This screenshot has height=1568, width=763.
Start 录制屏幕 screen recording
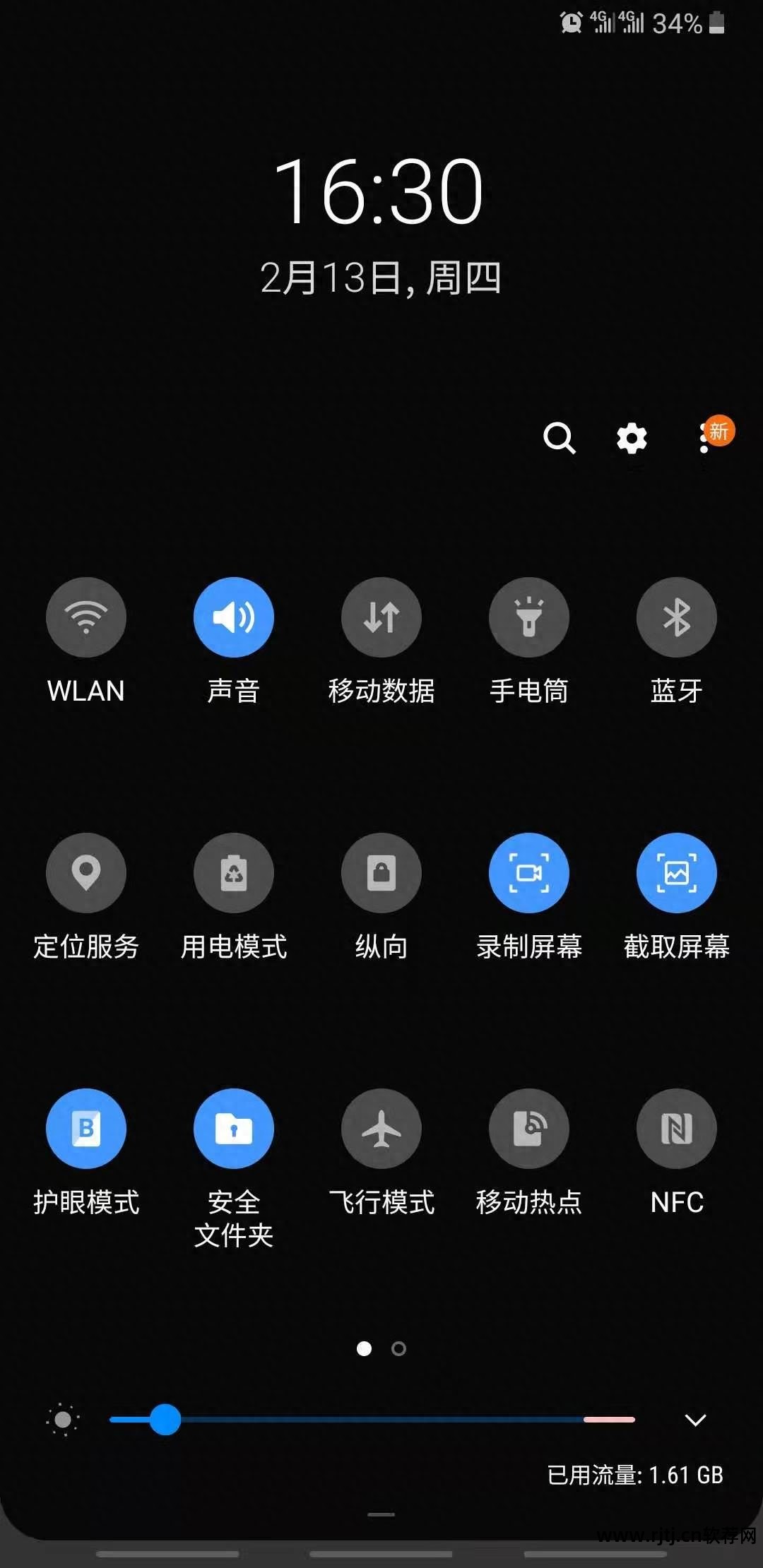[529, 873]
